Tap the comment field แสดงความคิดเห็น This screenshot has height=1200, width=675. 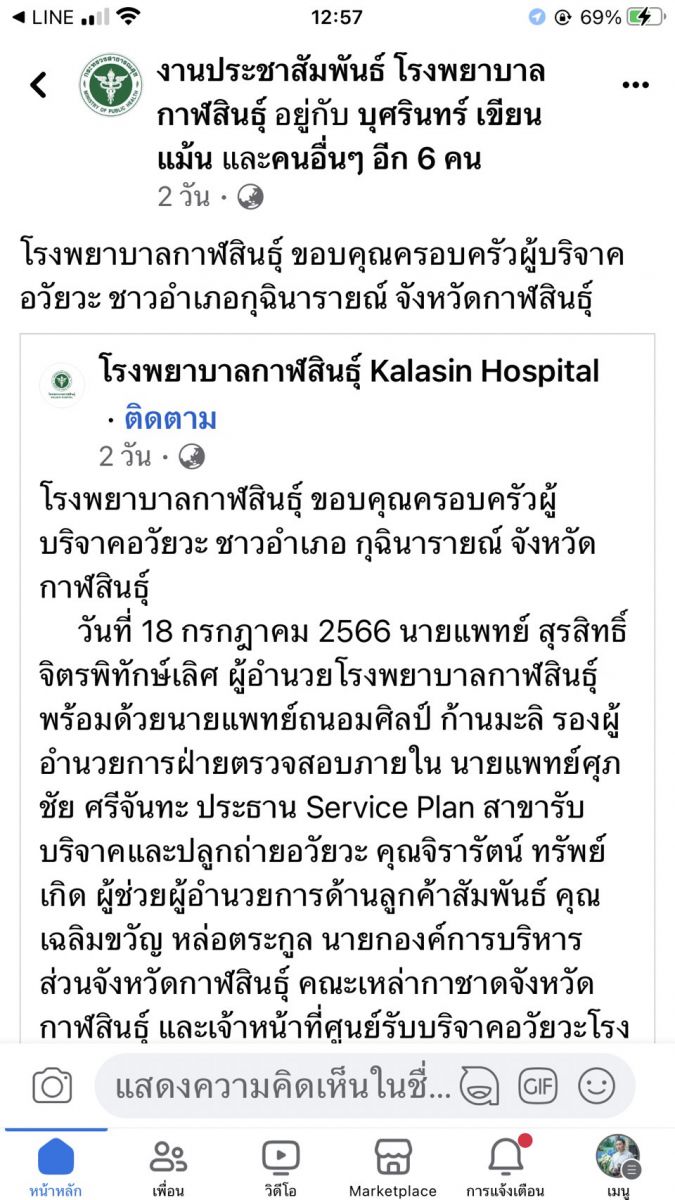click(x=280, y=1085)
